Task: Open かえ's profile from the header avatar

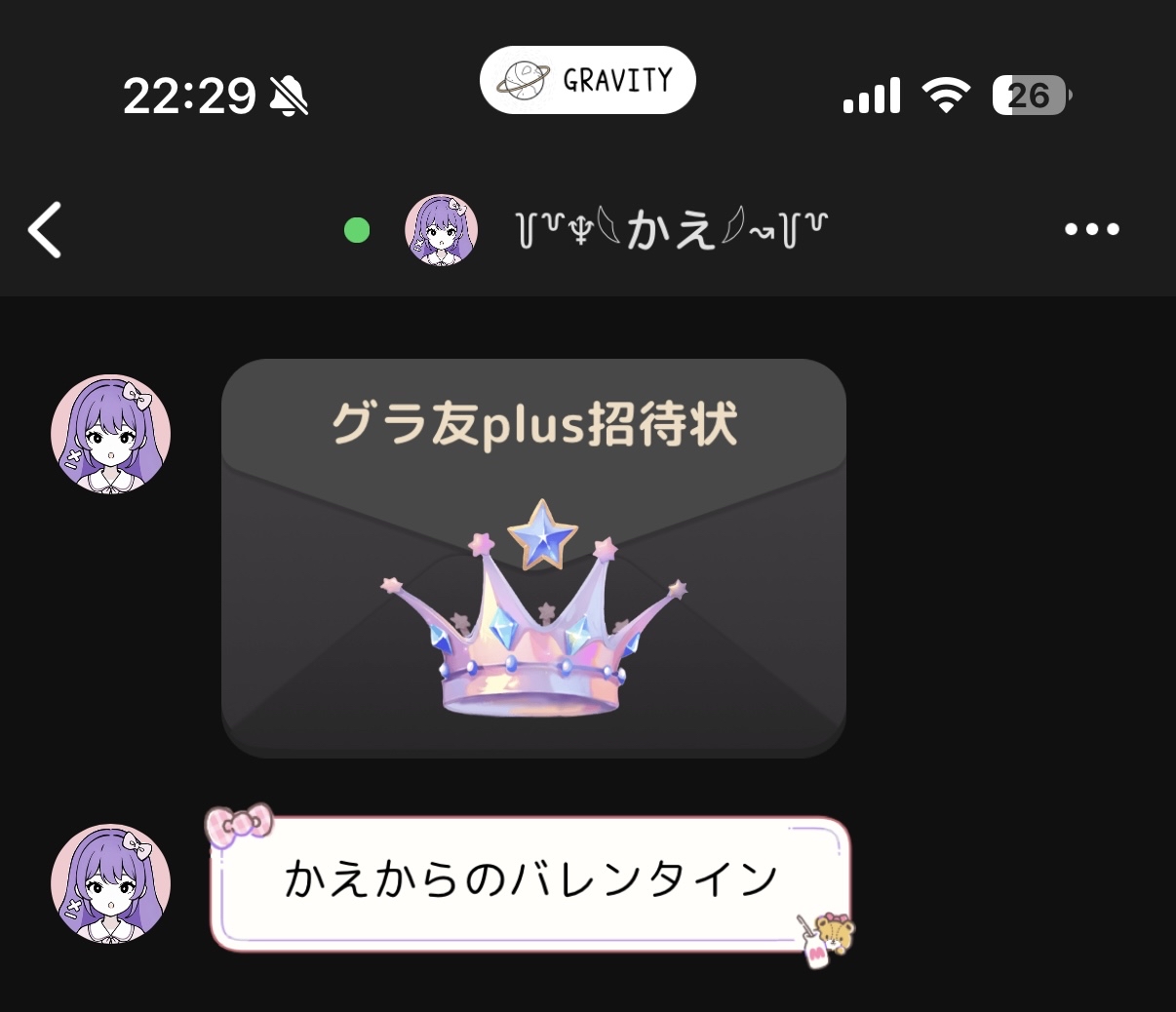Action: (441, 230)
